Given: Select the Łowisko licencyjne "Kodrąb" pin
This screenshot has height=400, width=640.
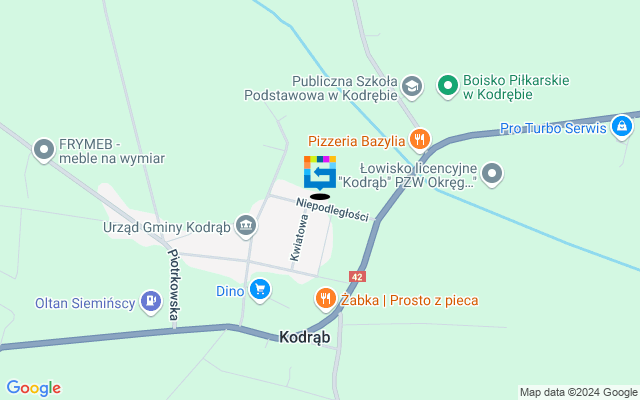Looking at the screenshot, I should (491, 174).
